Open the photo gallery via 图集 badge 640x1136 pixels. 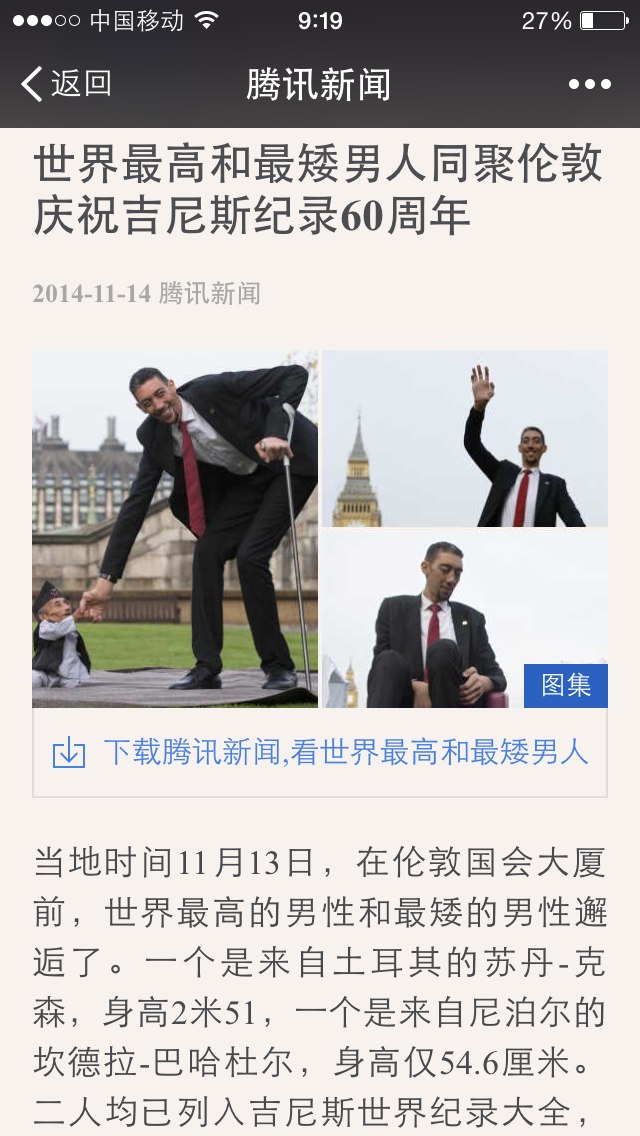coord(565,685)
